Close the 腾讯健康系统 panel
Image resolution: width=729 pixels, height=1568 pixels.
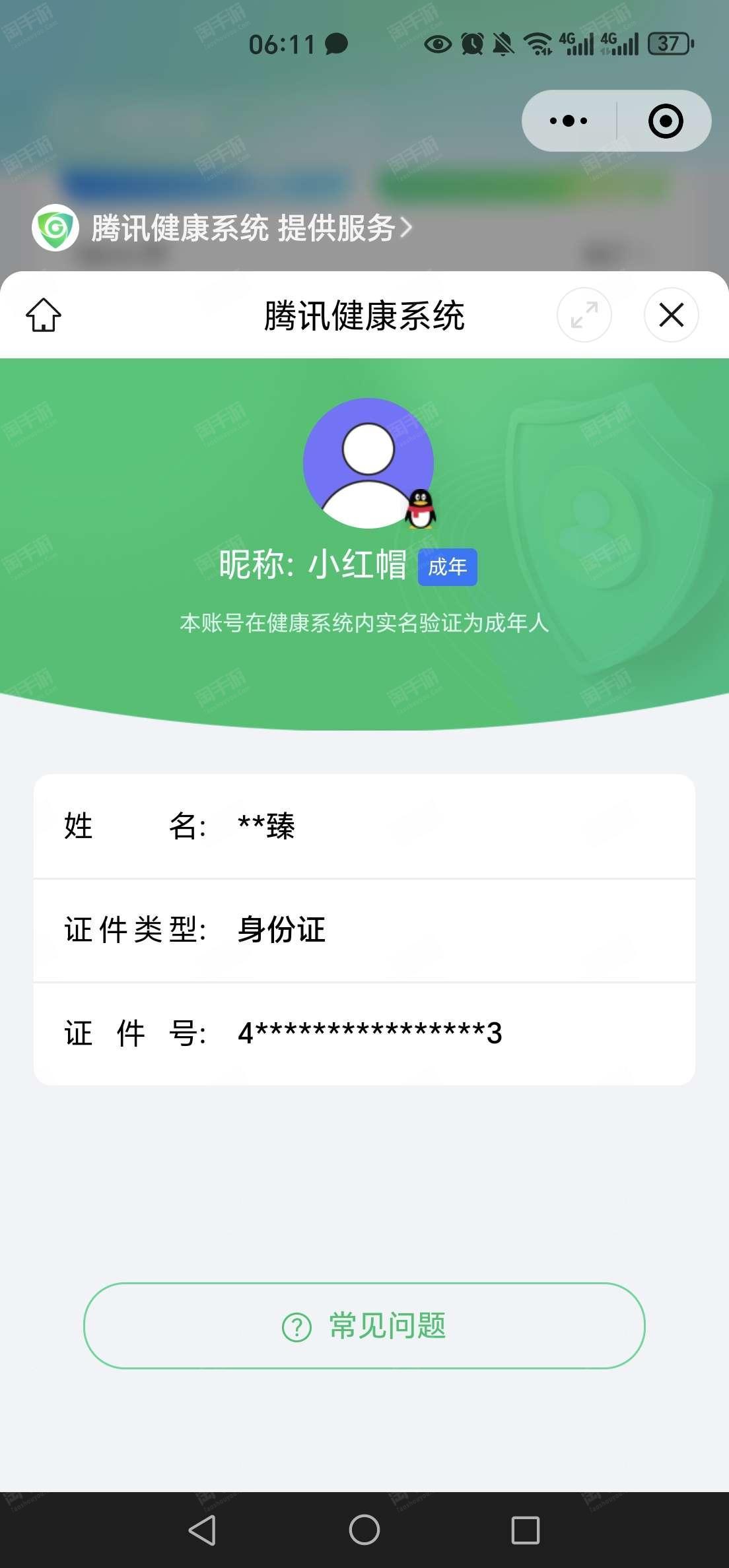pos(672,315)
